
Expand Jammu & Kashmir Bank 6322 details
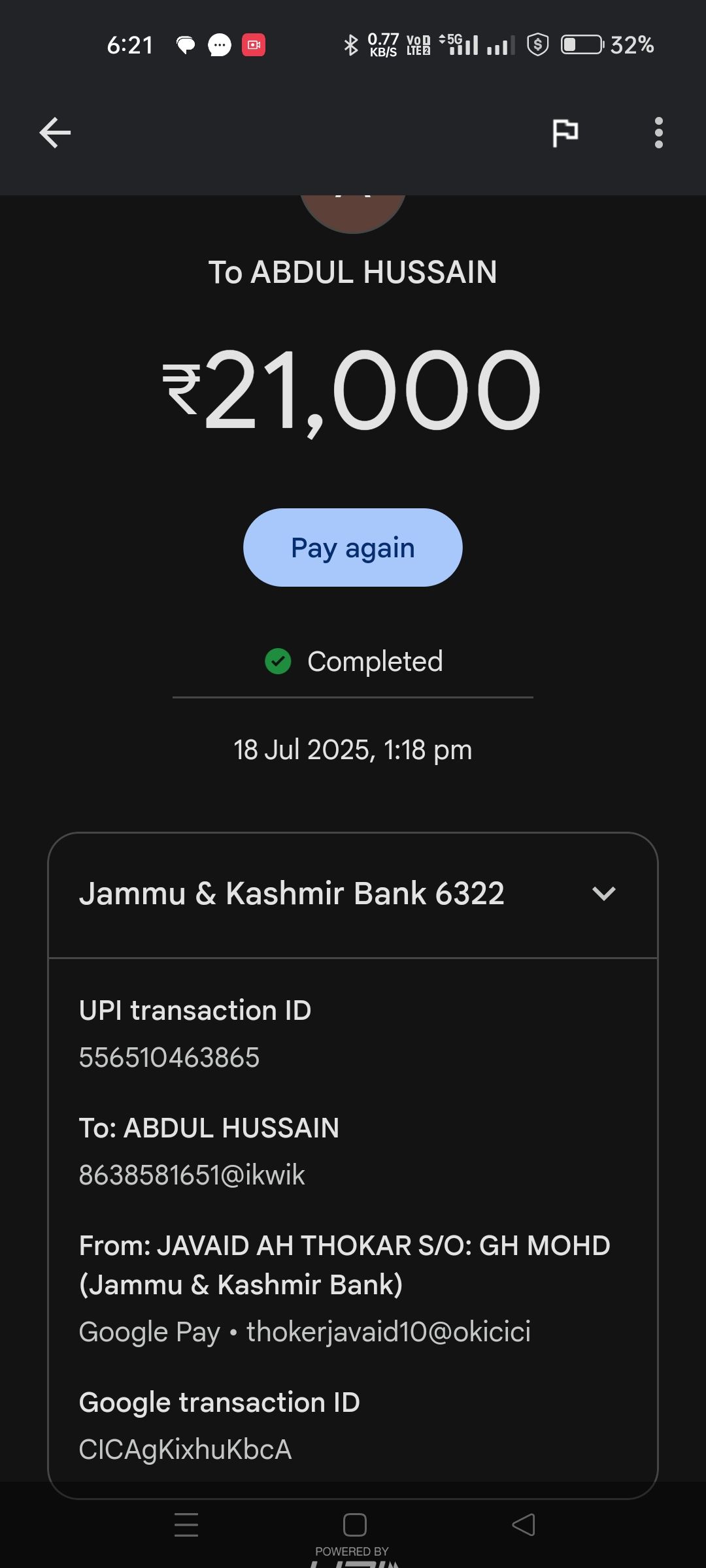coord(353,894)
